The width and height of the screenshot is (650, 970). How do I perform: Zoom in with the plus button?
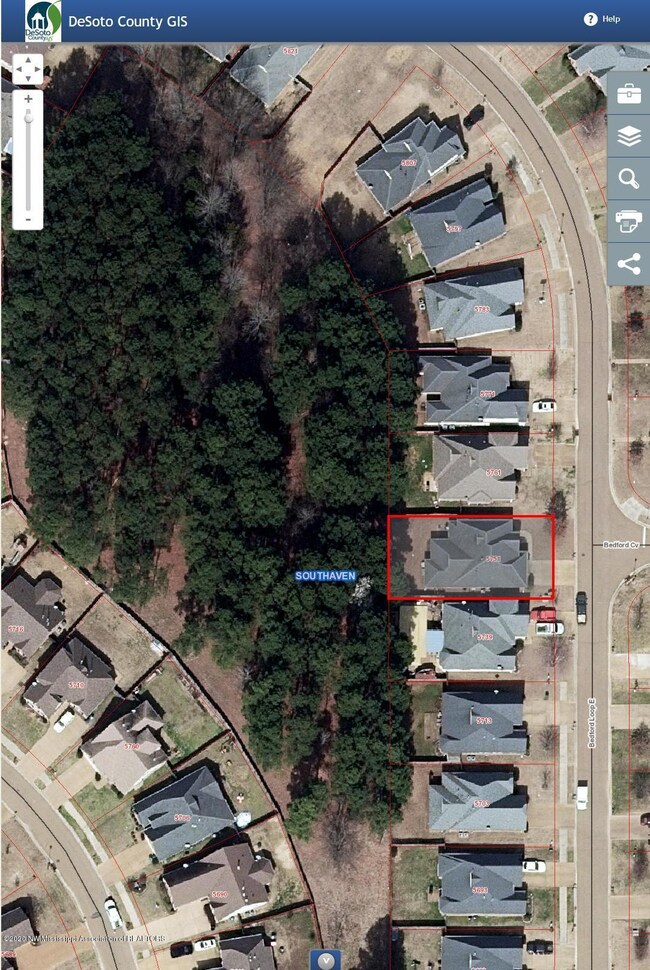point(28,99)
